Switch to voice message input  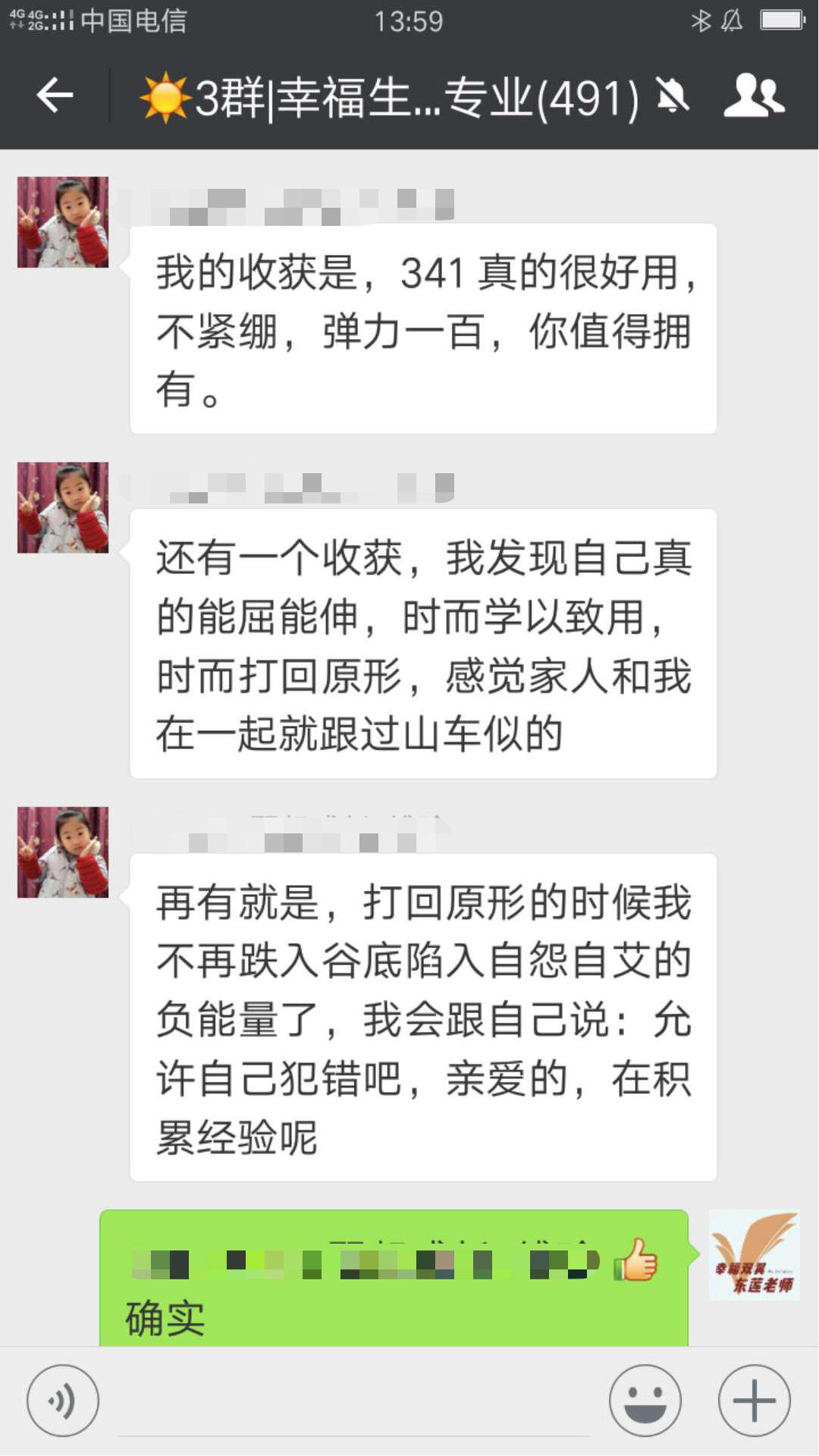click(x=63, y=1401)
